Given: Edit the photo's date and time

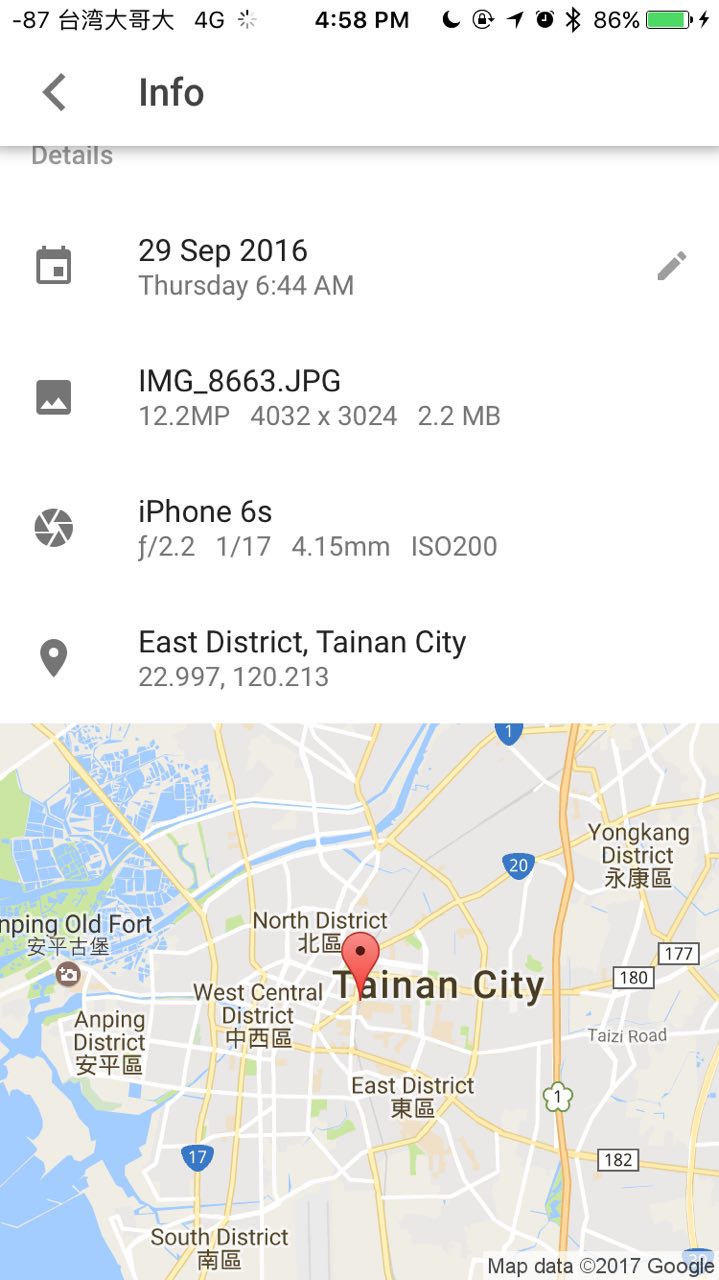Looking at the screenshot, I should (672, 266).
